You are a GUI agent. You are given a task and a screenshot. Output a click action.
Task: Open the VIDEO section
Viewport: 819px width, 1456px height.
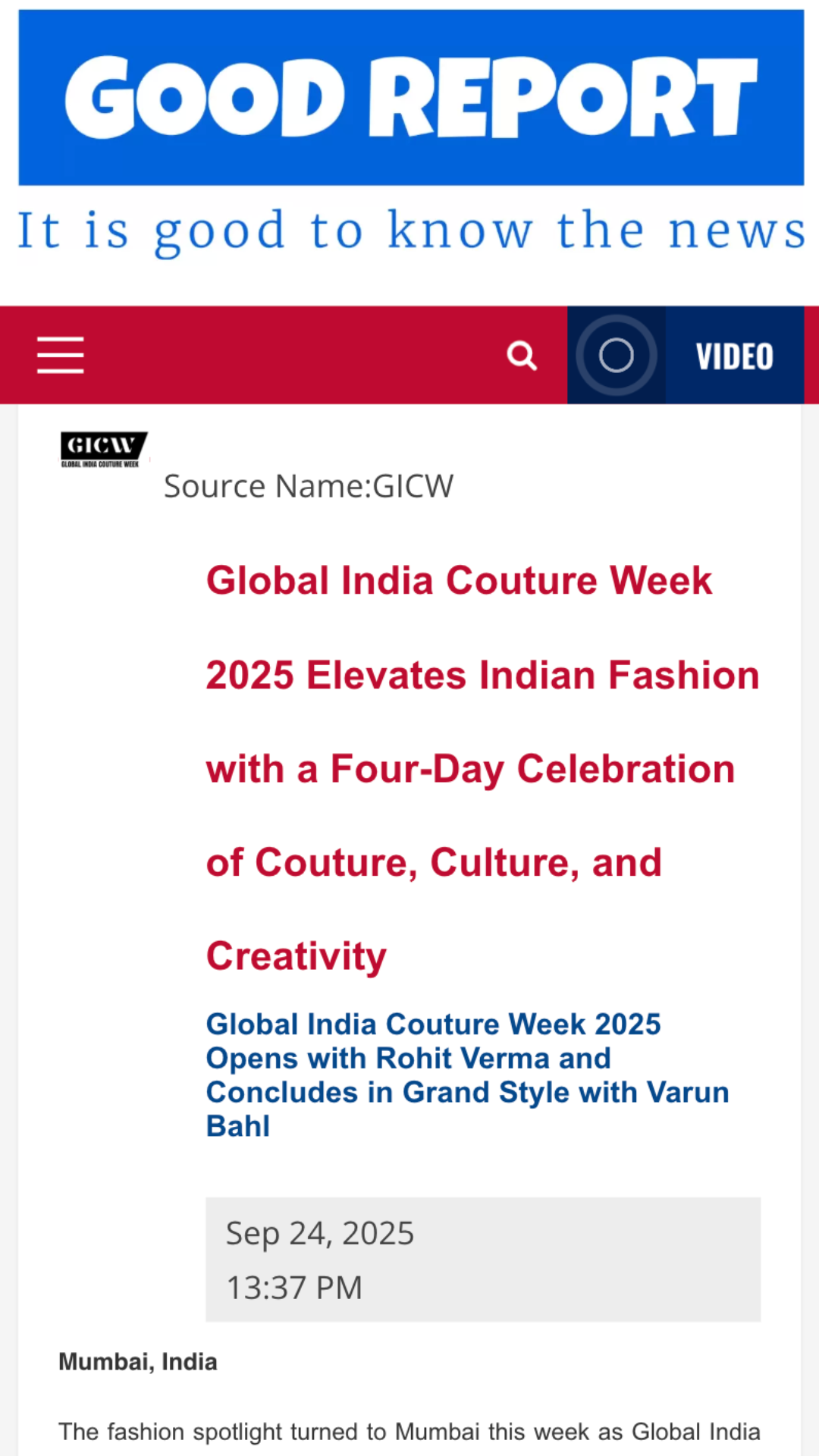pos(734,356)
